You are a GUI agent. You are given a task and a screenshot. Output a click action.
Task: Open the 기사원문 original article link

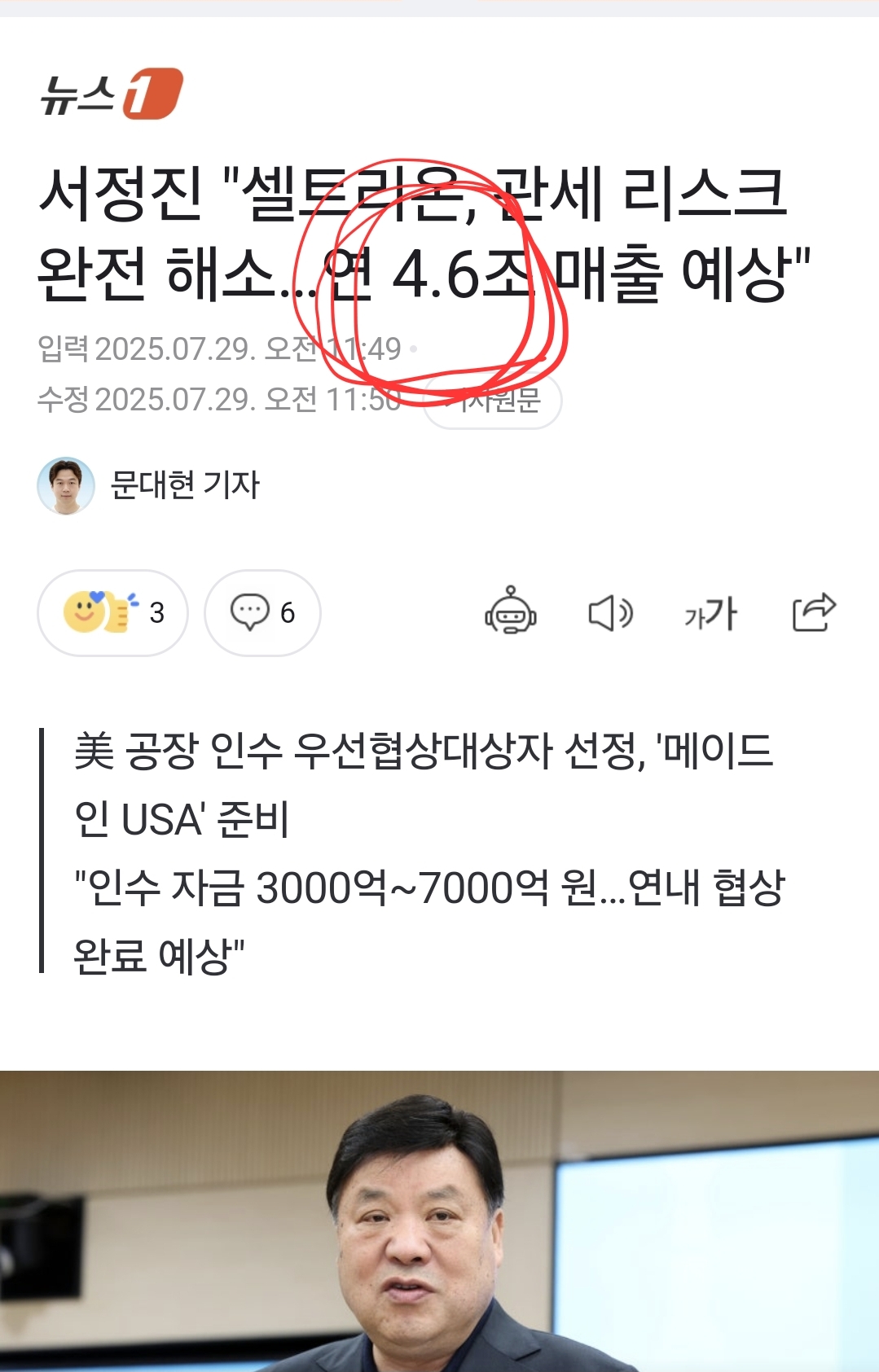[x=494, y=400]
